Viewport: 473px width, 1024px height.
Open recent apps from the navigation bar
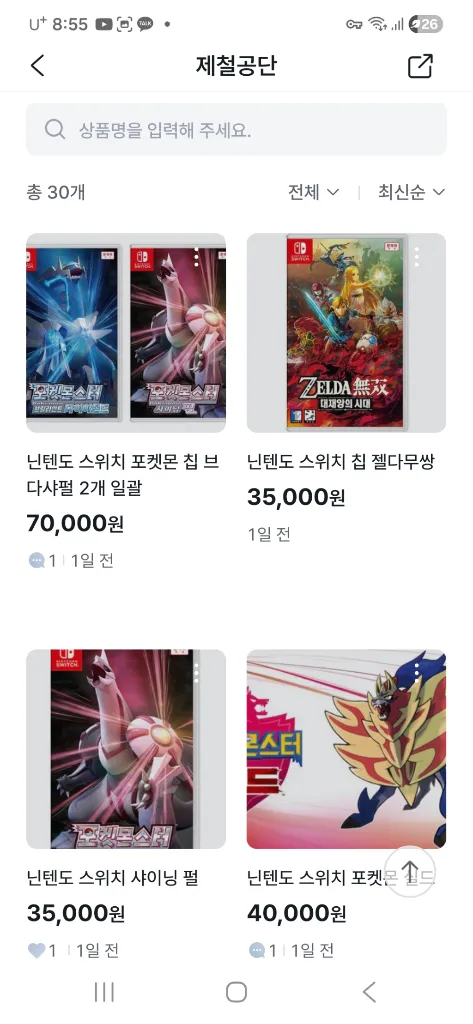click(104, 992)
